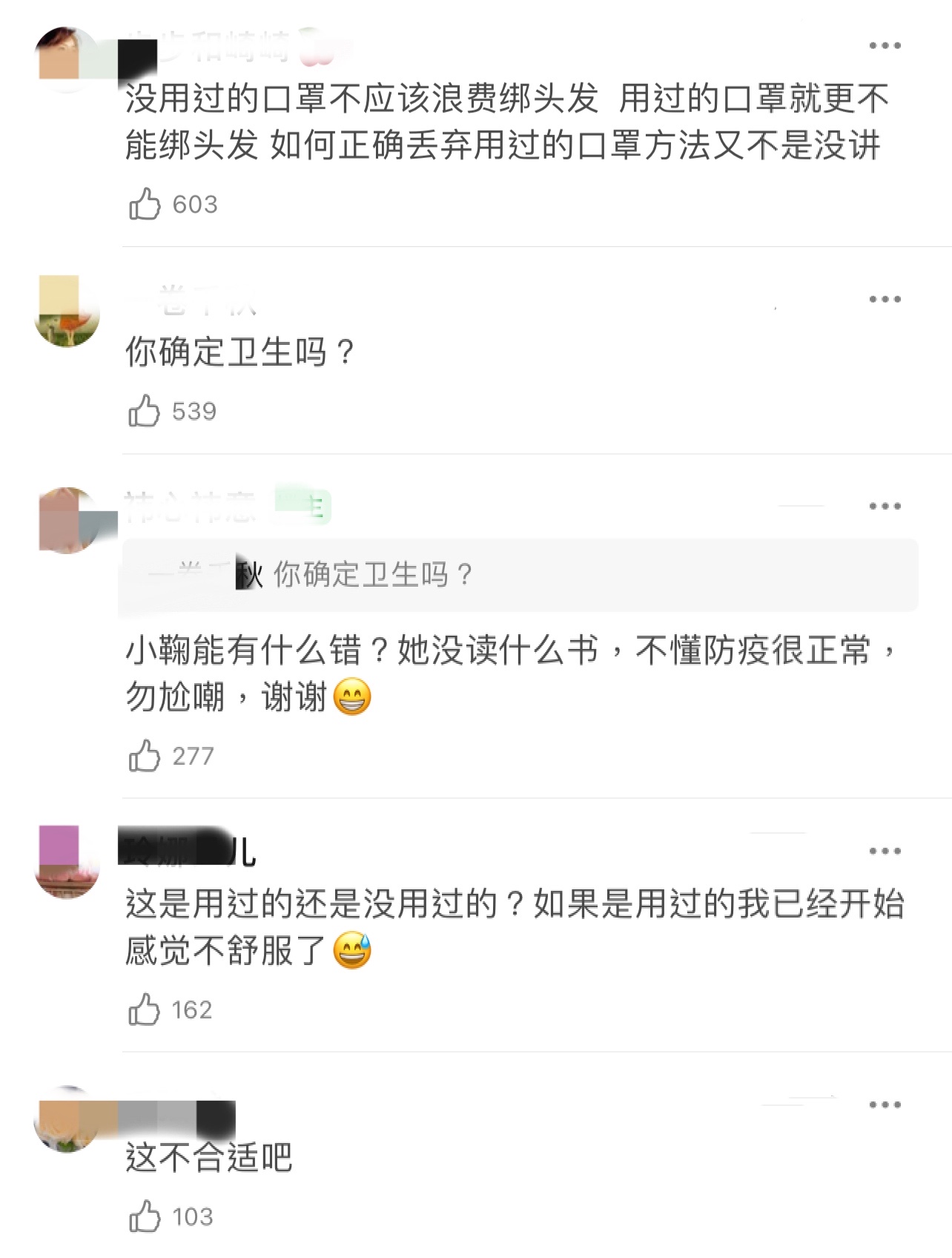Image resolution: width=952 pixels, height=1258 pixels.
Task: Open the avatar beside the 这是用过的 comment
Action: [67, 861]
